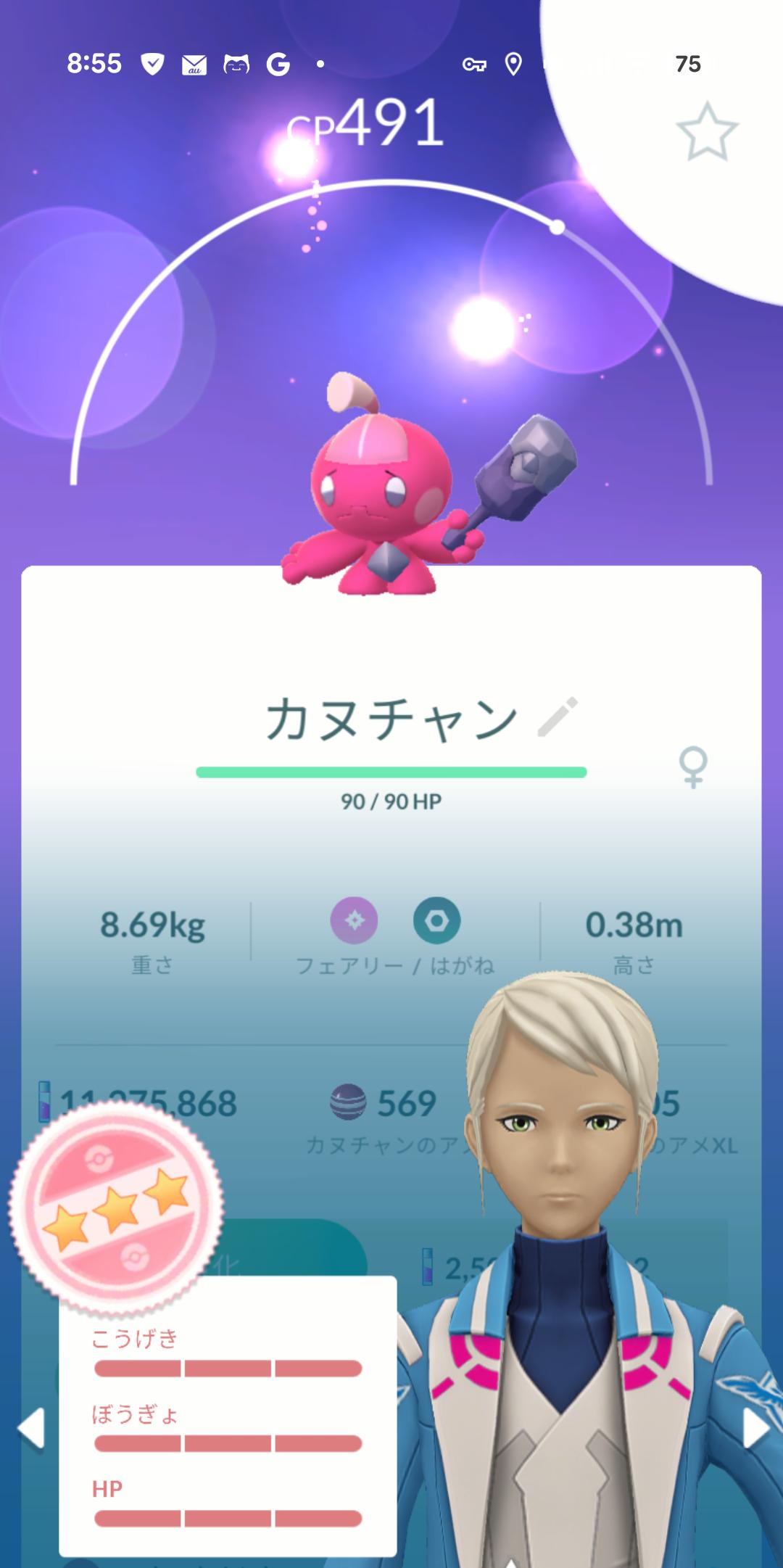Mark カヌチャン as a favorite with the star
This screenshot has width=783, height=1568.
[707, 131]
